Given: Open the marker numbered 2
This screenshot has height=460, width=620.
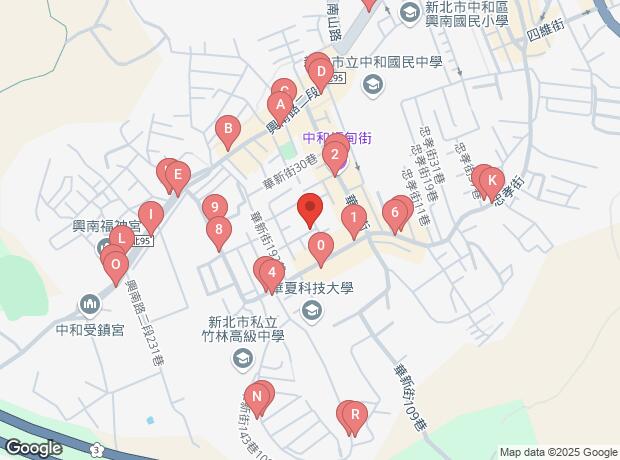Looking at the screenshot, I should (x=335, y=155).
